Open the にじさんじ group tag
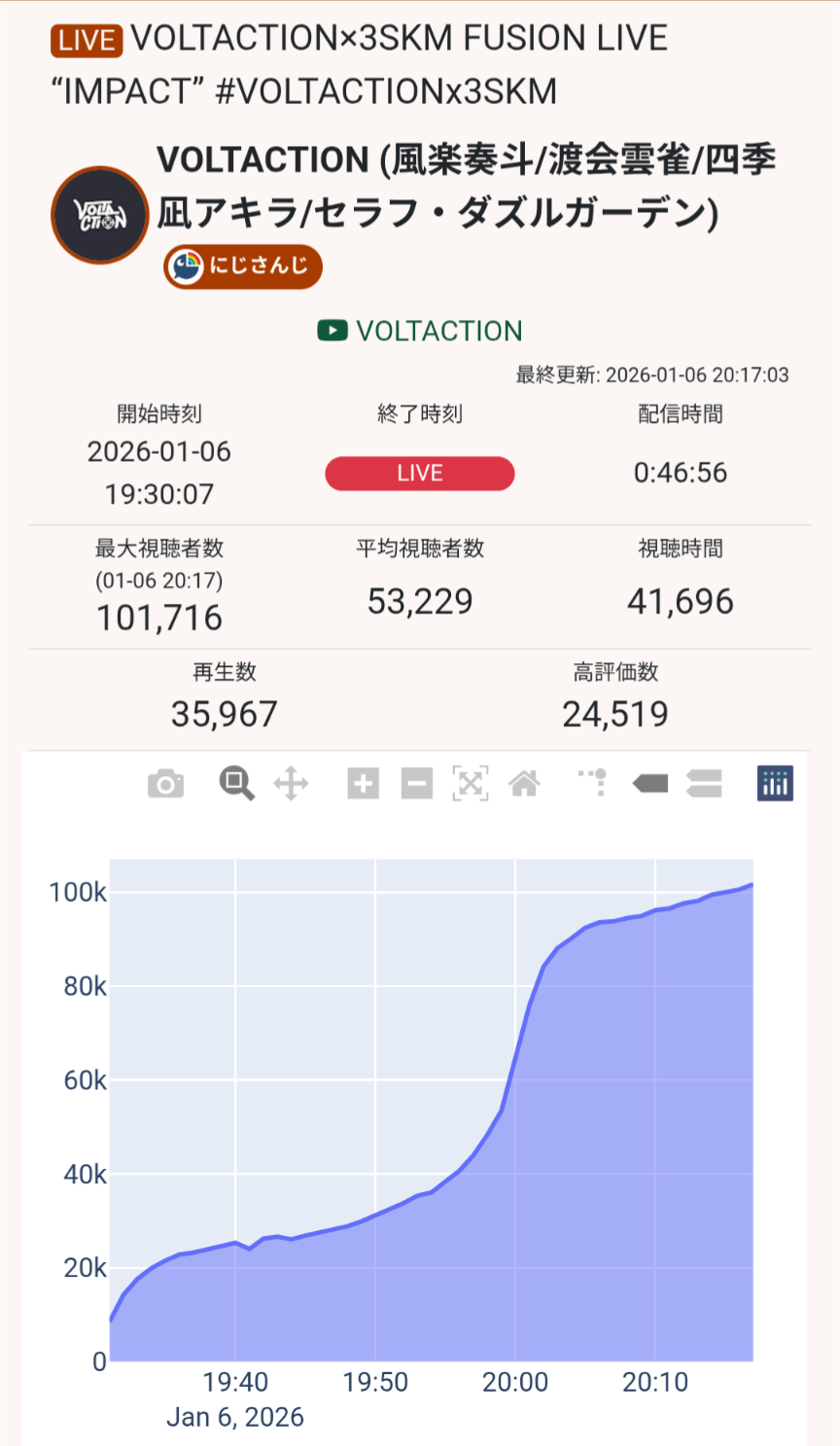 coord(243,266)
